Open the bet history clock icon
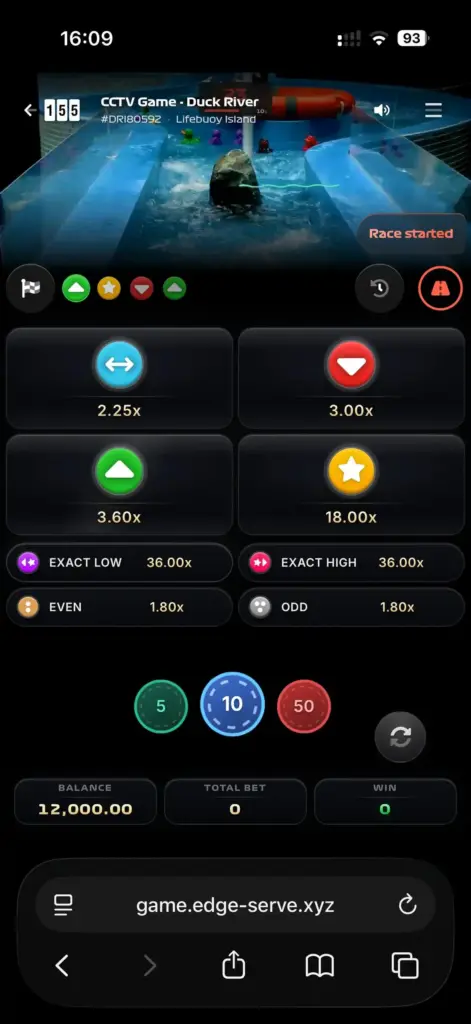This screenshot has width=471, height=1024. pyautogui.click(x=380, y=288)
